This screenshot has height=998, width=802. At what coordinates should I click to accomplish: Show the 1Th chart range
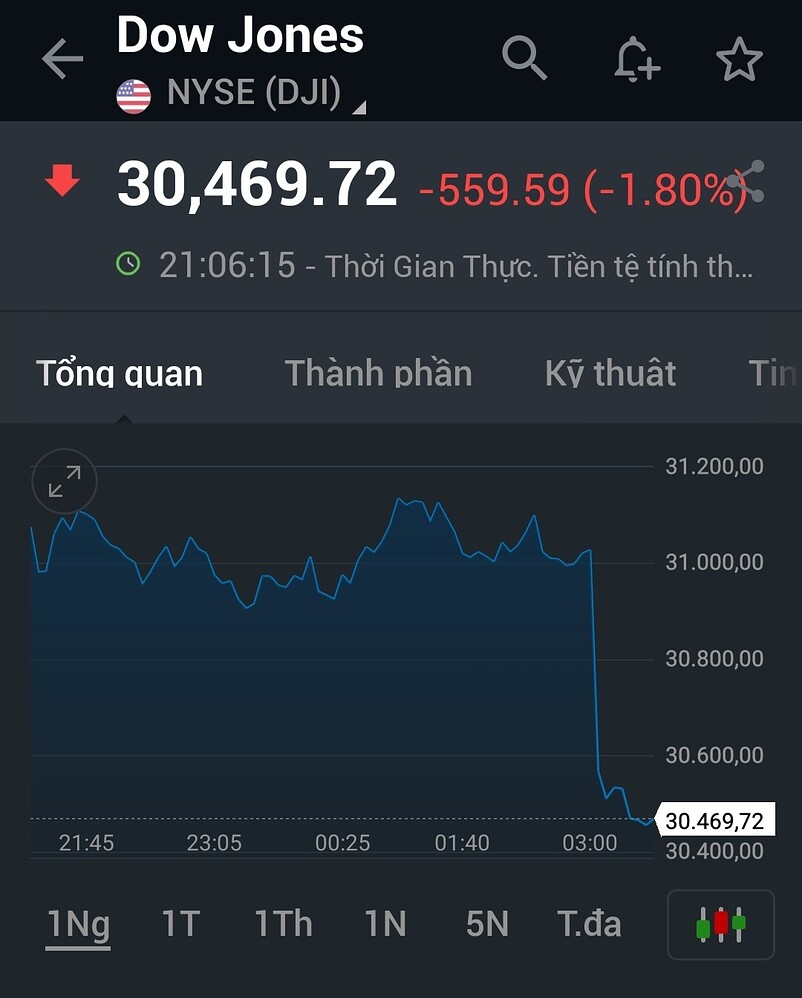(x=284, y=924)
